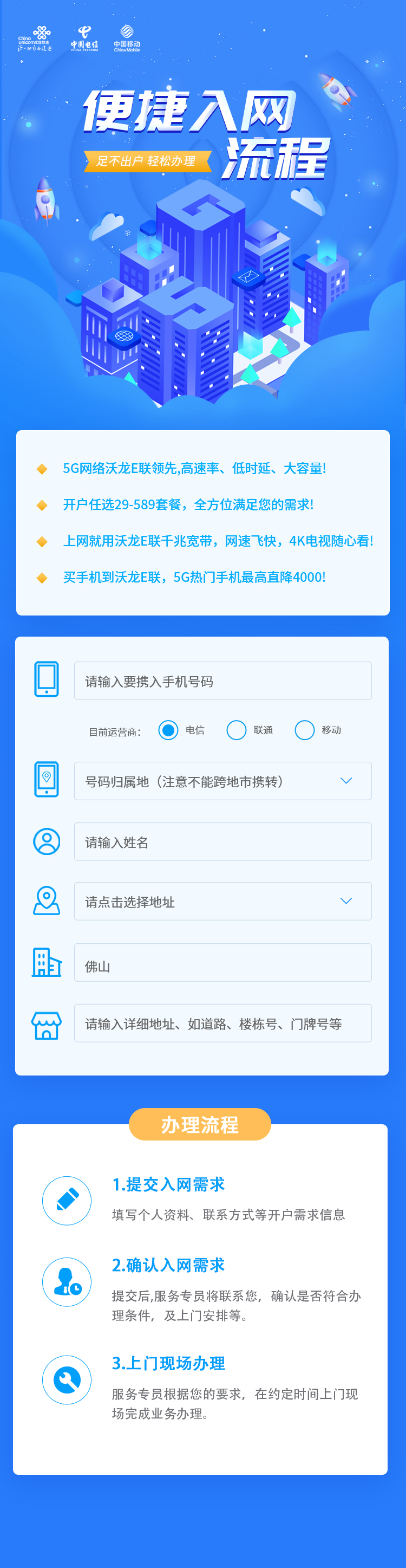Choose 联通 as current carrier

coord(237,730)
